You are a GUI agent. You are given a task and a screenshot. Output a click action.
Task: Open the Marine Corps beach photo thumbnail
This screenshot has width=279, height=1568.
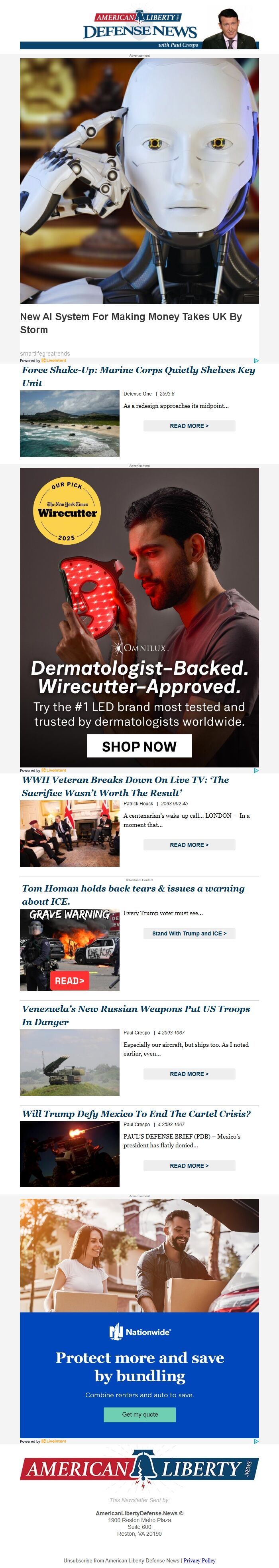(x=69, y=424)
